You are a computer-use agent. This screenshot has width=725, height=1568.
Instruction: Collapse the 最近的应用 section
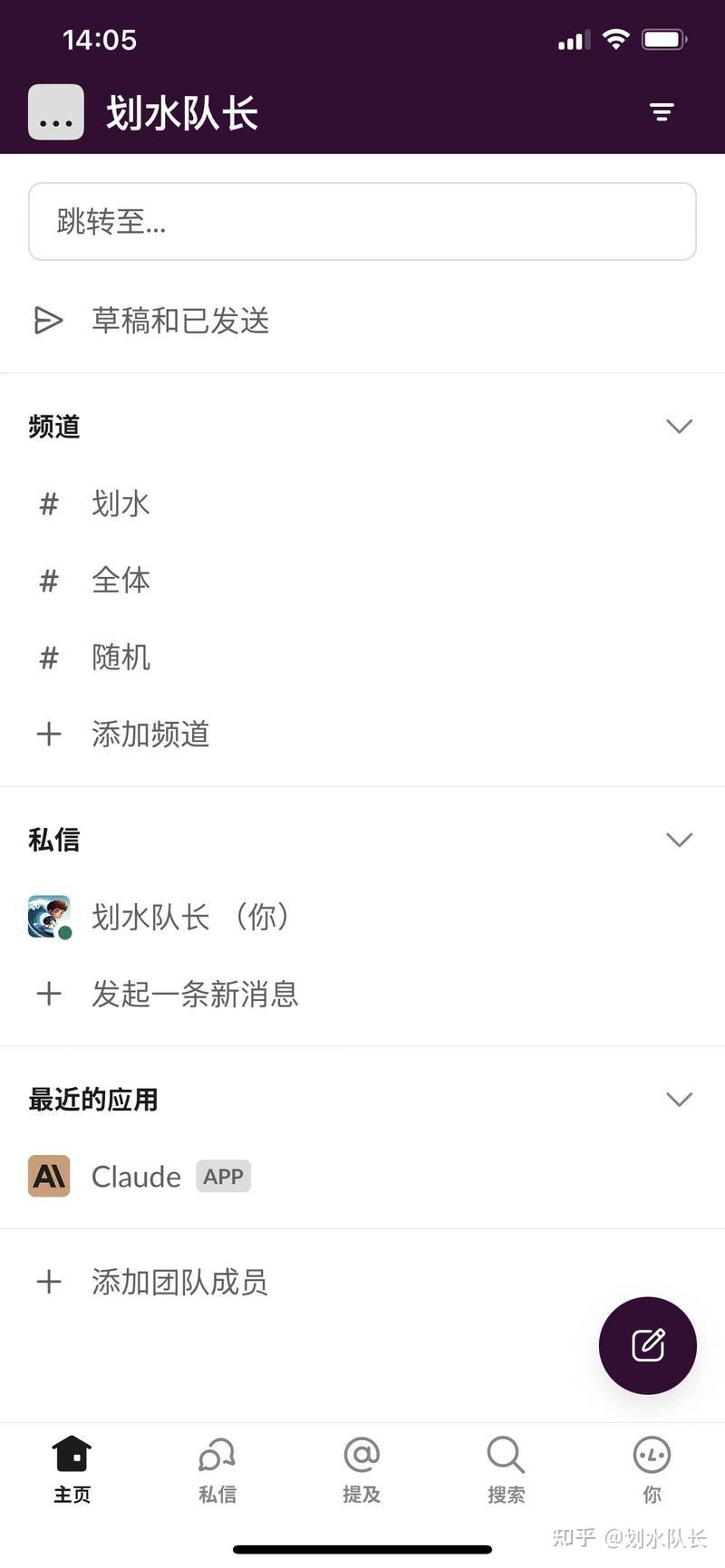click(679, 1100)
